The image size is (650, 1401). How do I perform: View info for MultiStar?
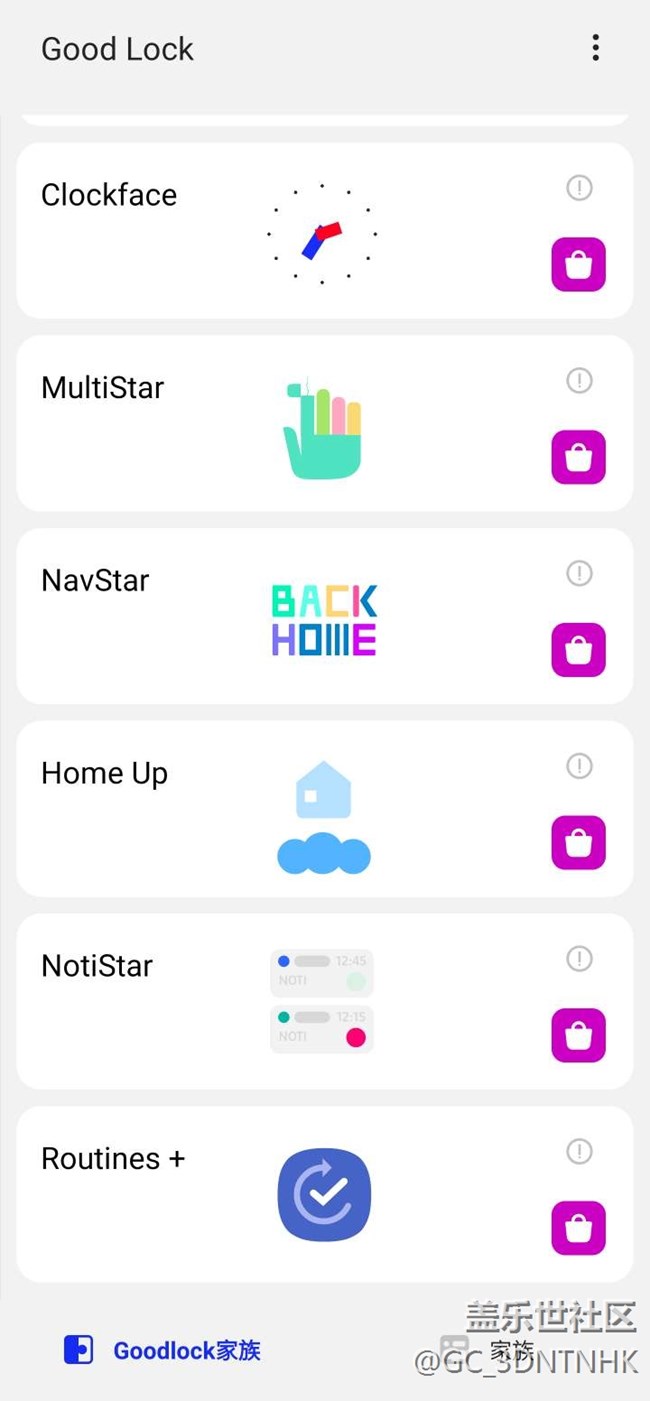[x=579, y=380]
